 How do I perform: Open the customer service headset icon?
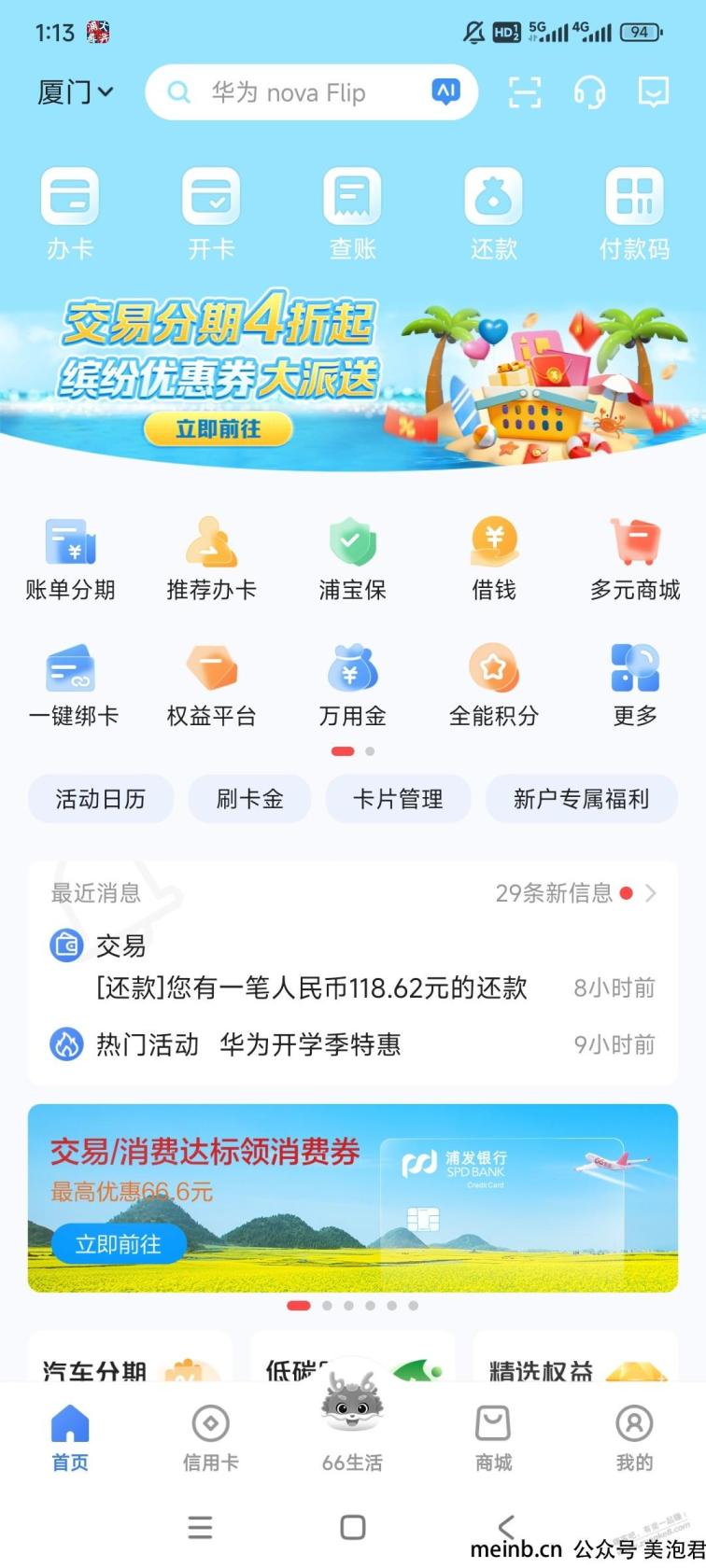tap(589, 91)
